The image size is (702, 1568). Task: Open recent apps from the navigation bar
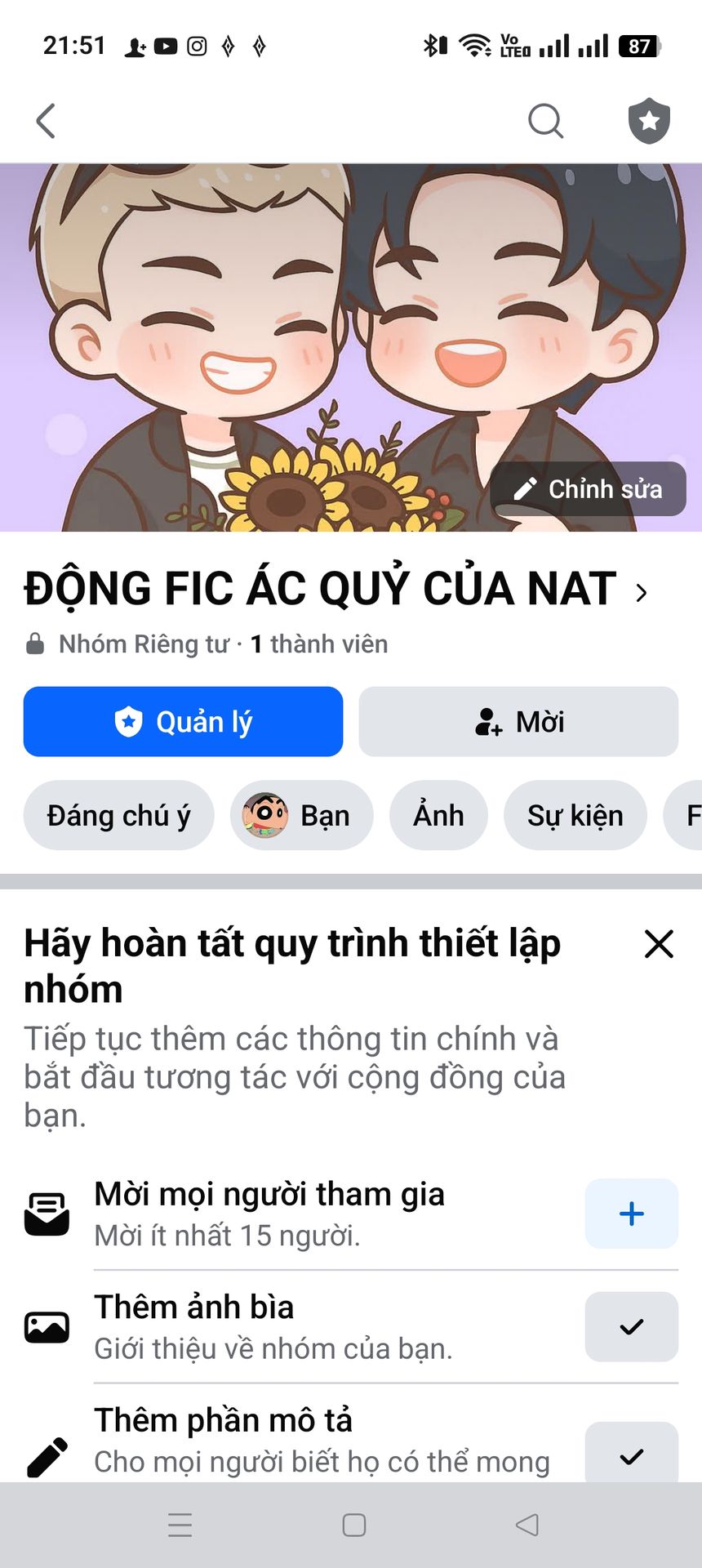point(180,1525)
